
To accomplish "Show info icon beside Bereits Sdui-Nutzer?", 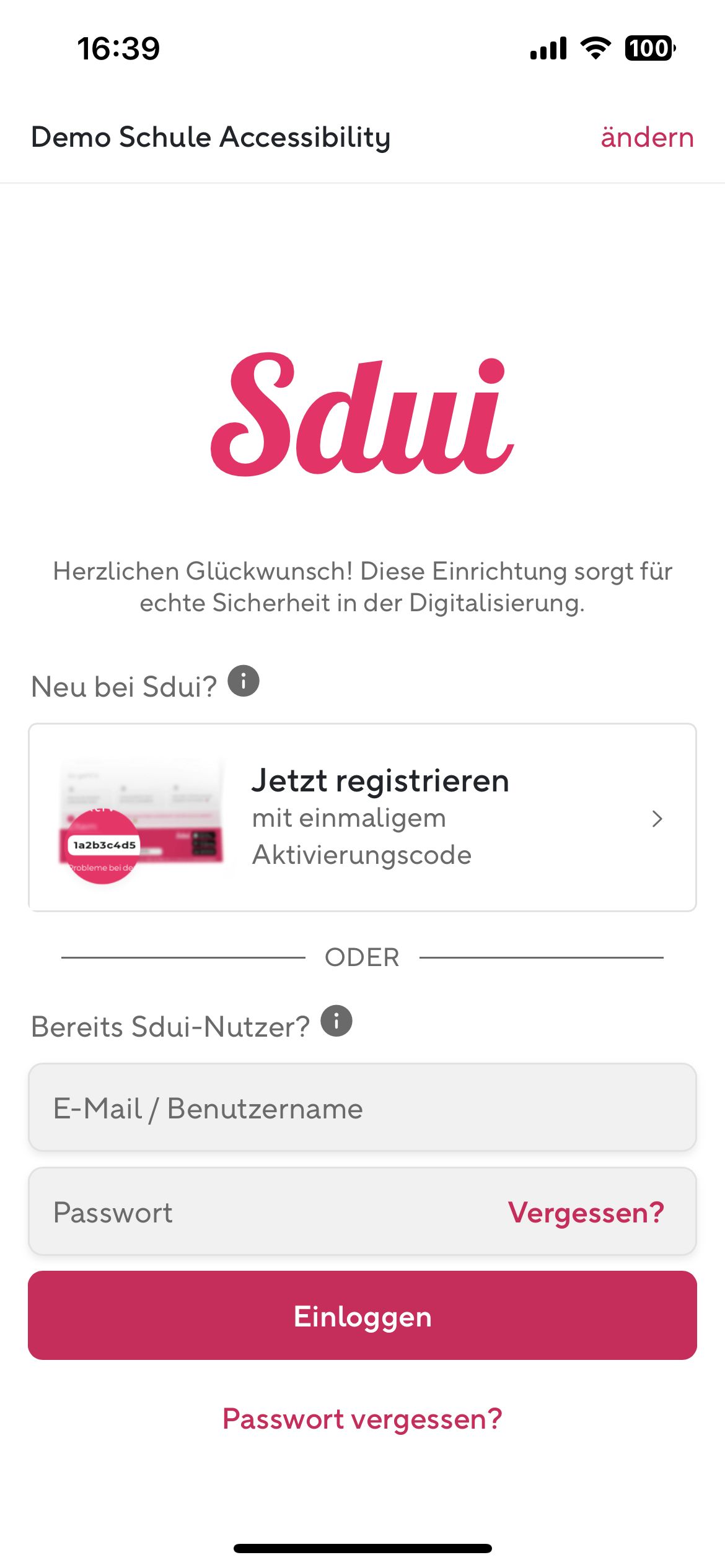I will coord(336,1021).
